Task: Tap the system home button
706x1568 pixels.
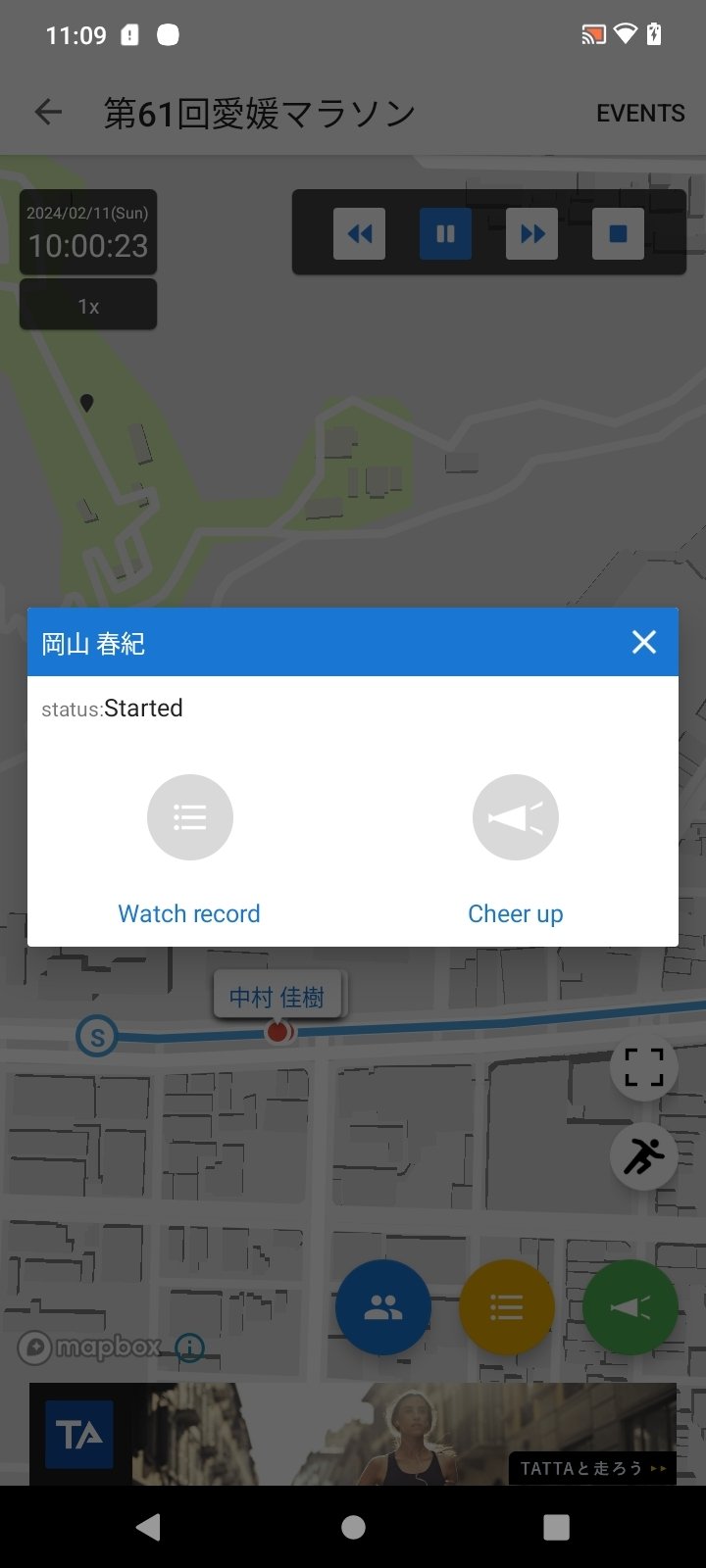Action: click(353, 1527)
